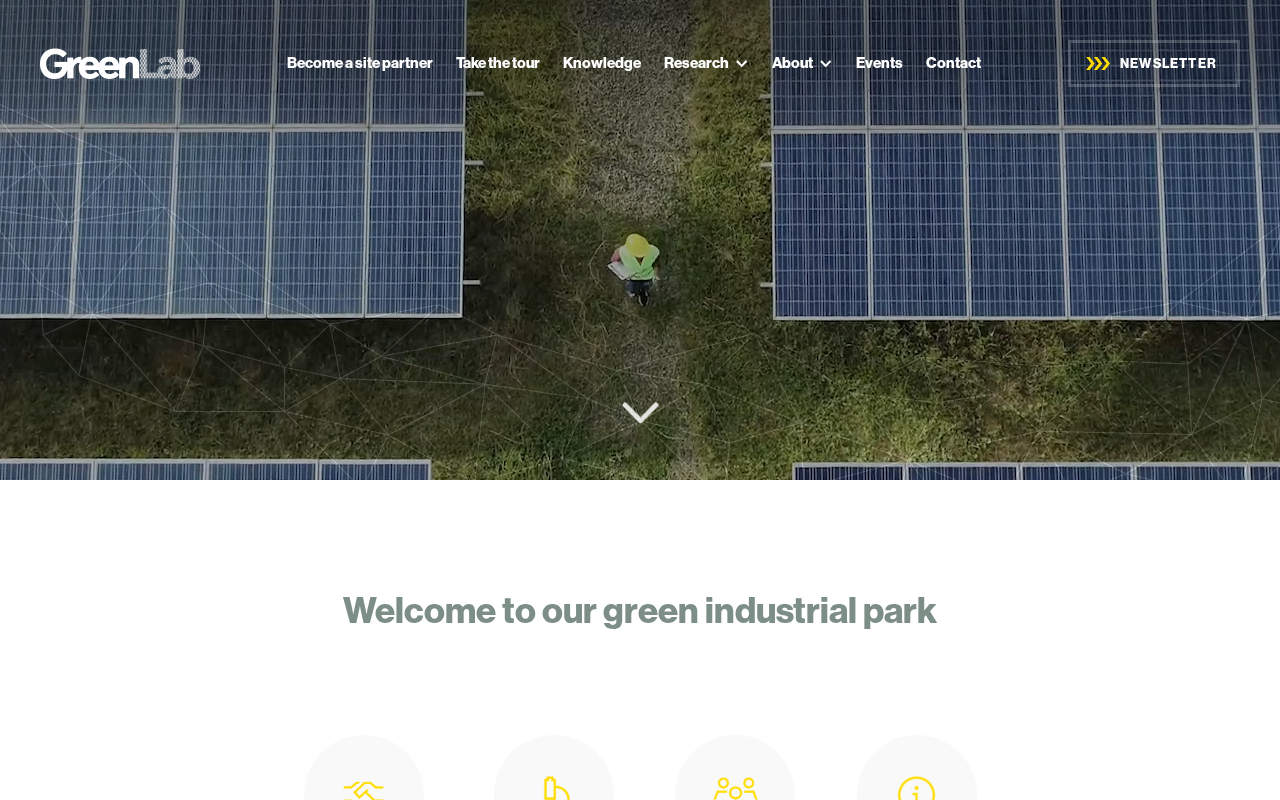Tap the Newsletter button

click(1153, 63)
